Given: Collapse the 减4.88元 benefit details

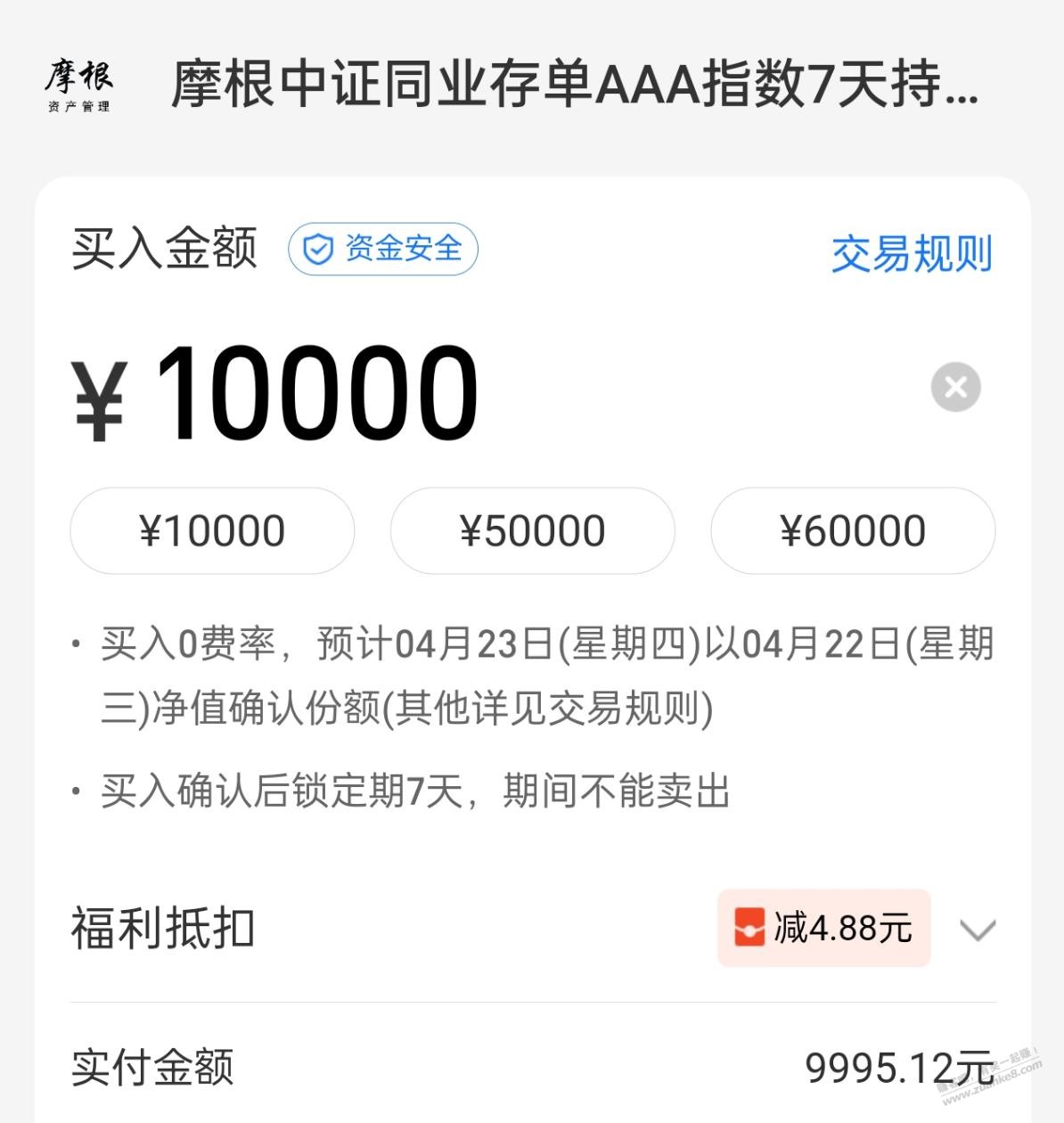Looking at the screenshot, I should pos(978,930).
